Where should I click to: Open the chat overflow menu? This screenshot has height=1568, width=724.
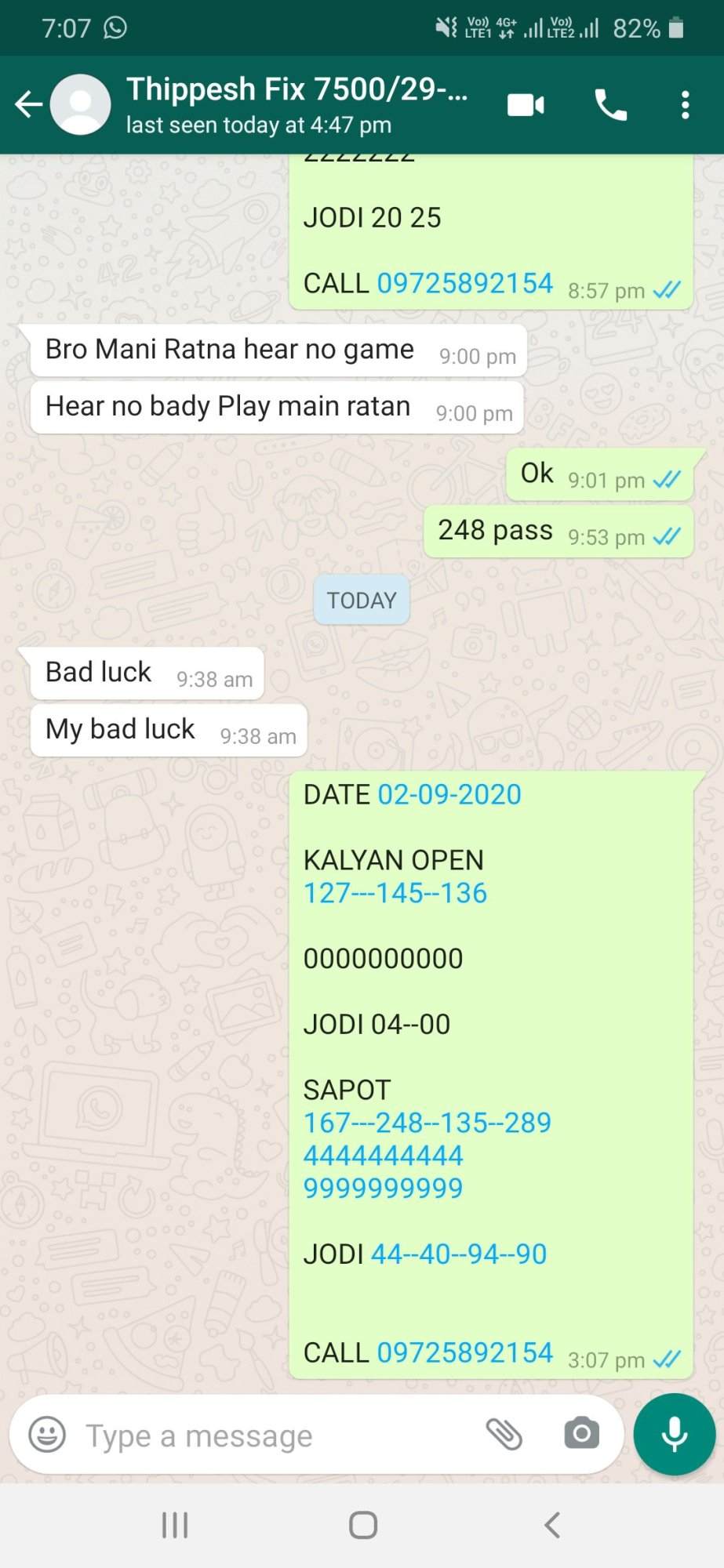(x=685, y=104)
